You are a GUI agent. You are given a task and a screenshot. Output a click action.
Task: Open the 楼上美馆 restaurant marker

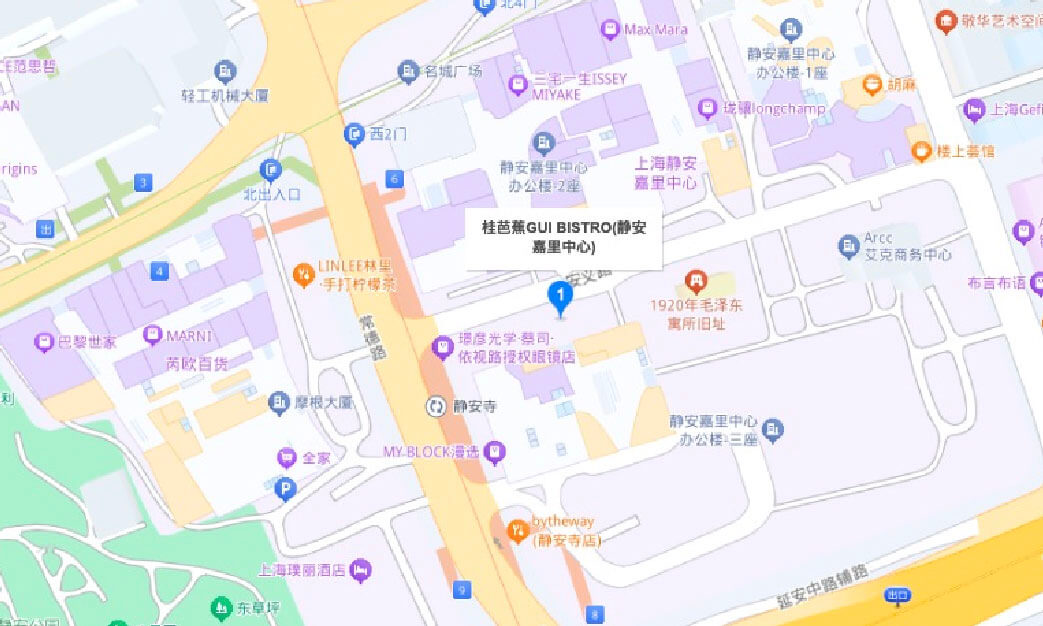pyautogui.click(x=921, y=151)
